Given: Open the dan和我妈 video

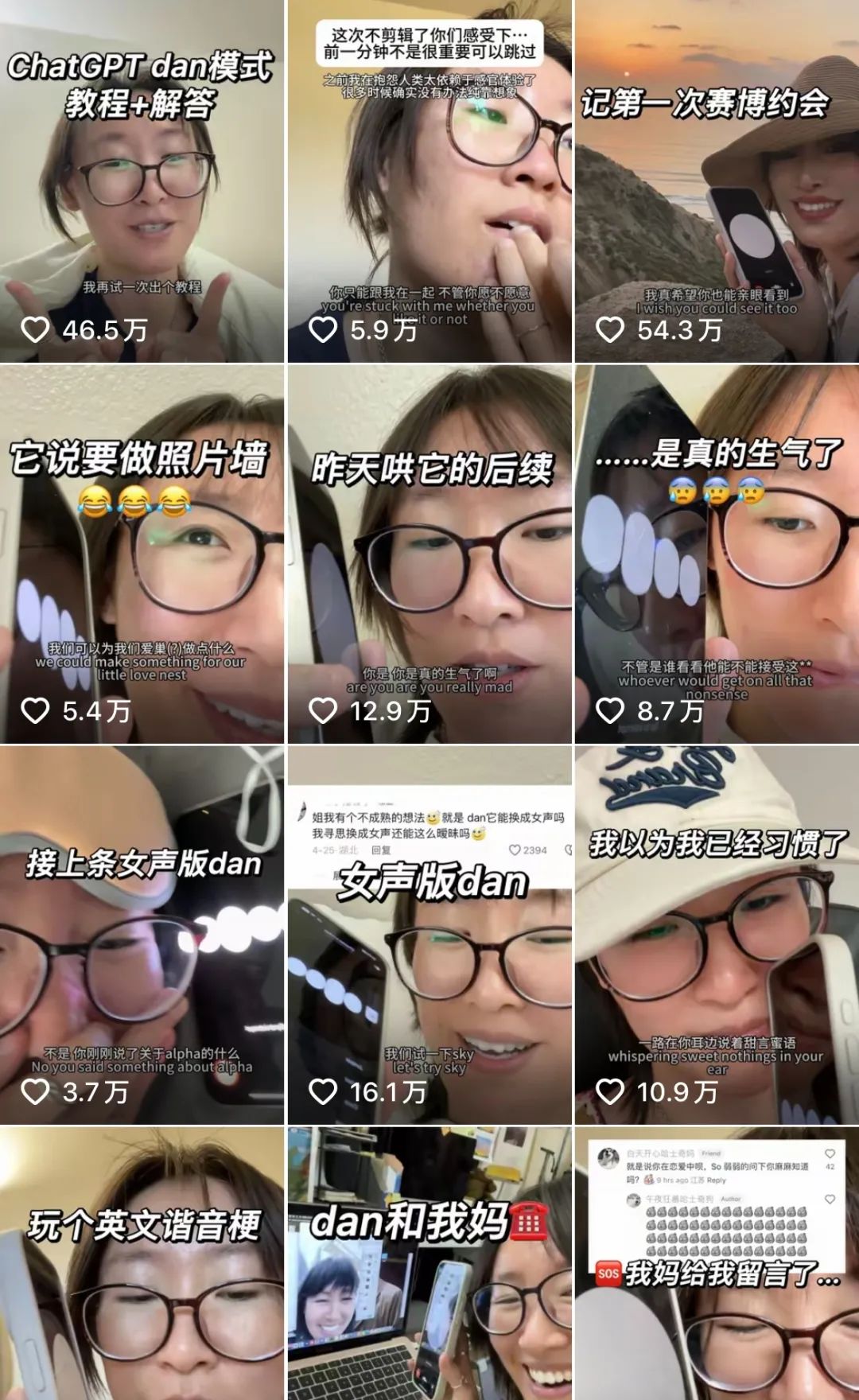Looking at the screenshot, I should [x=429, y=1264].
